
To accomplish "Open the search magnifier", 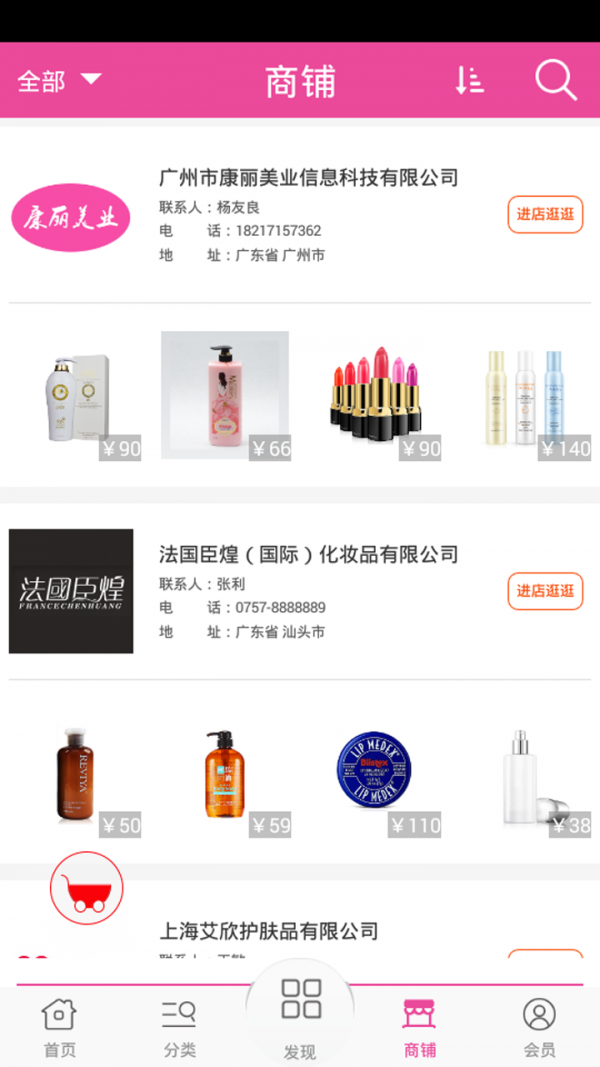I will tap(555, 80).
